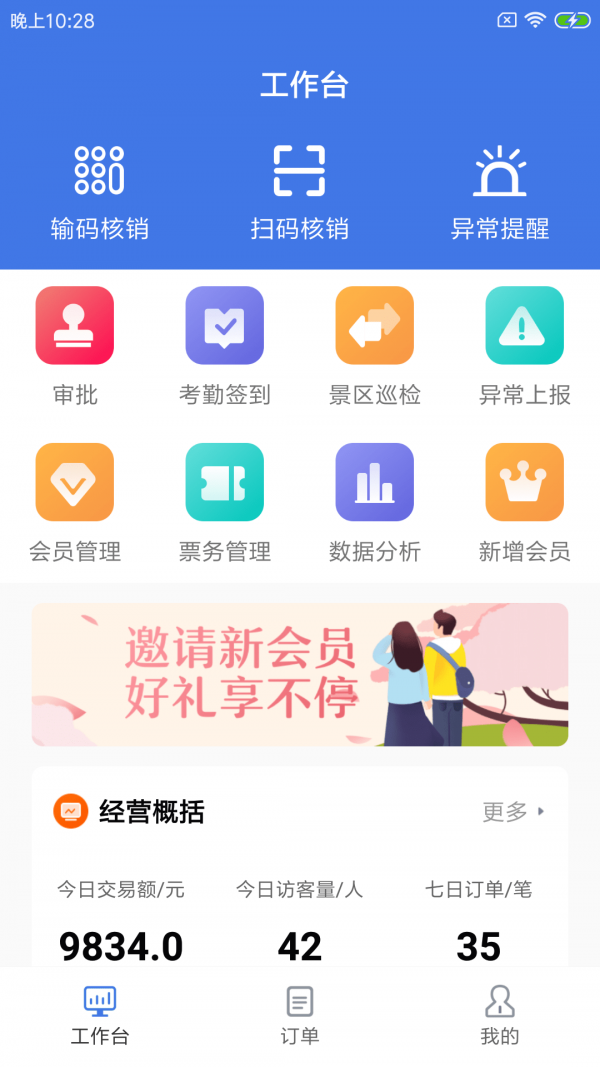
Task: Open the 邀请新会员 banner
Action: point(300,674)
